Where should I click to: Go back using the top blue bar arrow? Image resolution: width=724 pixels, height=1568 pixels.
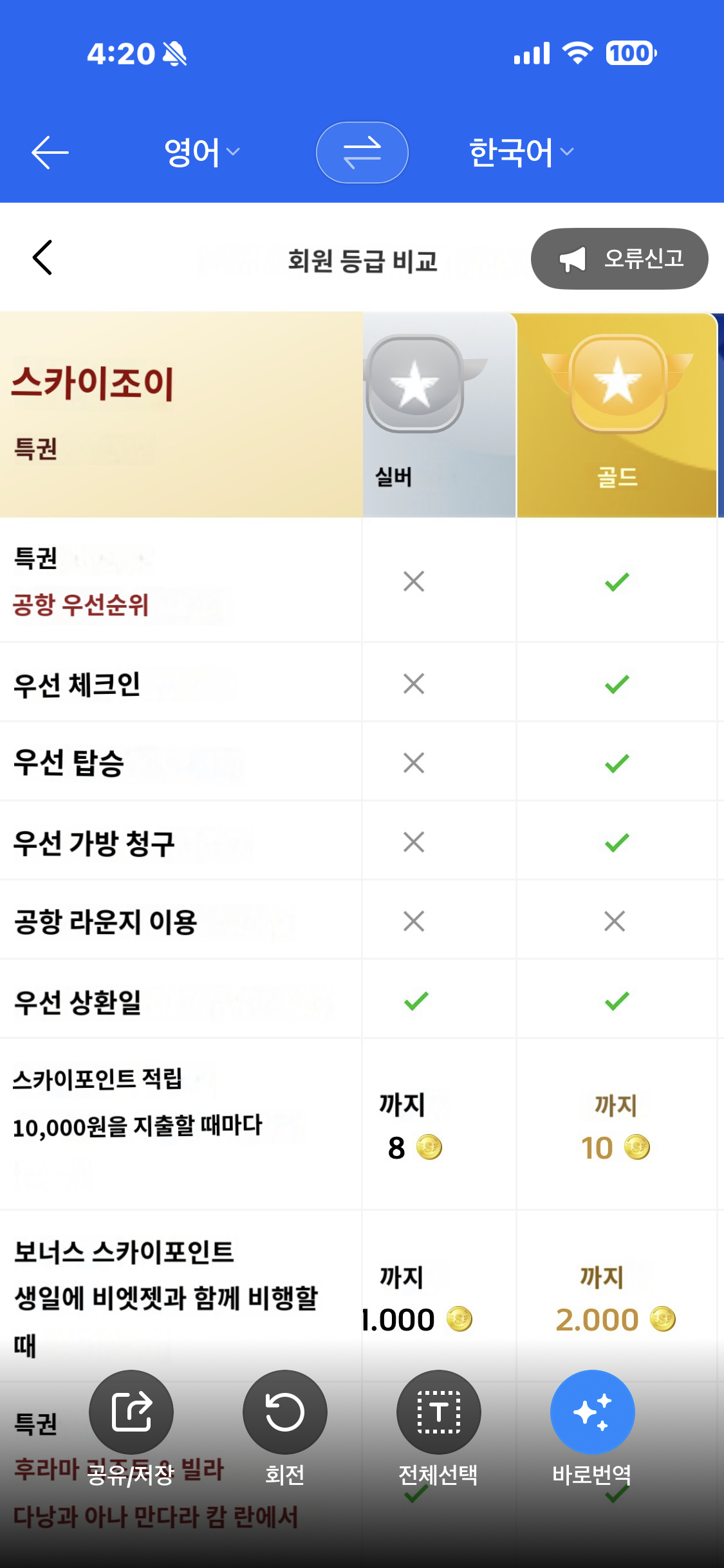[x=50, y=153]
